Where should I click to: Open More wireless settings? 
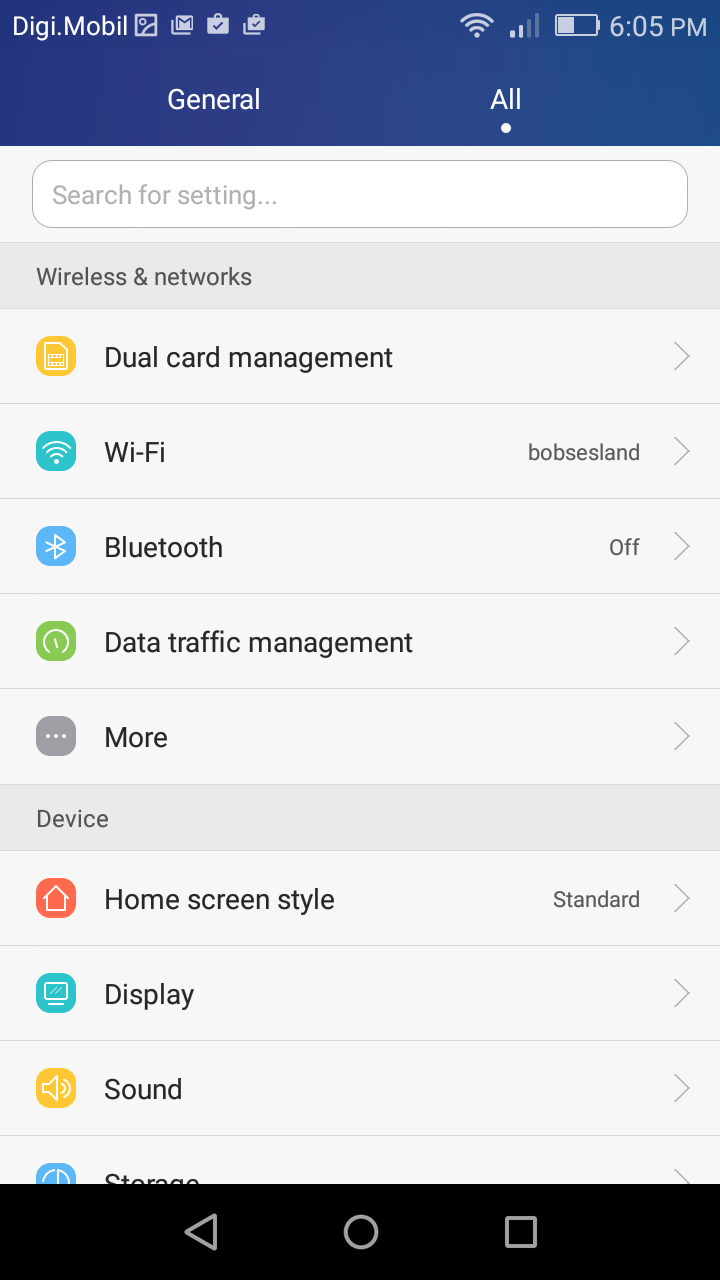pos(360,737)
